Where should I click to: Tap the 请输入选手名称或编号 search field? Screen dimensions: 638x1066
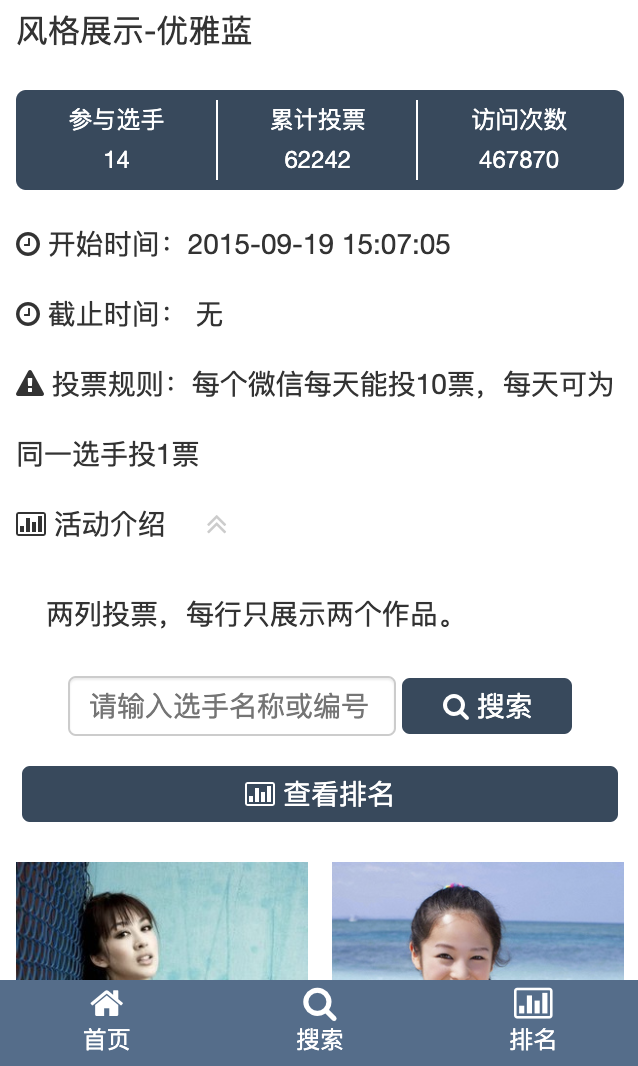point(232,706)
